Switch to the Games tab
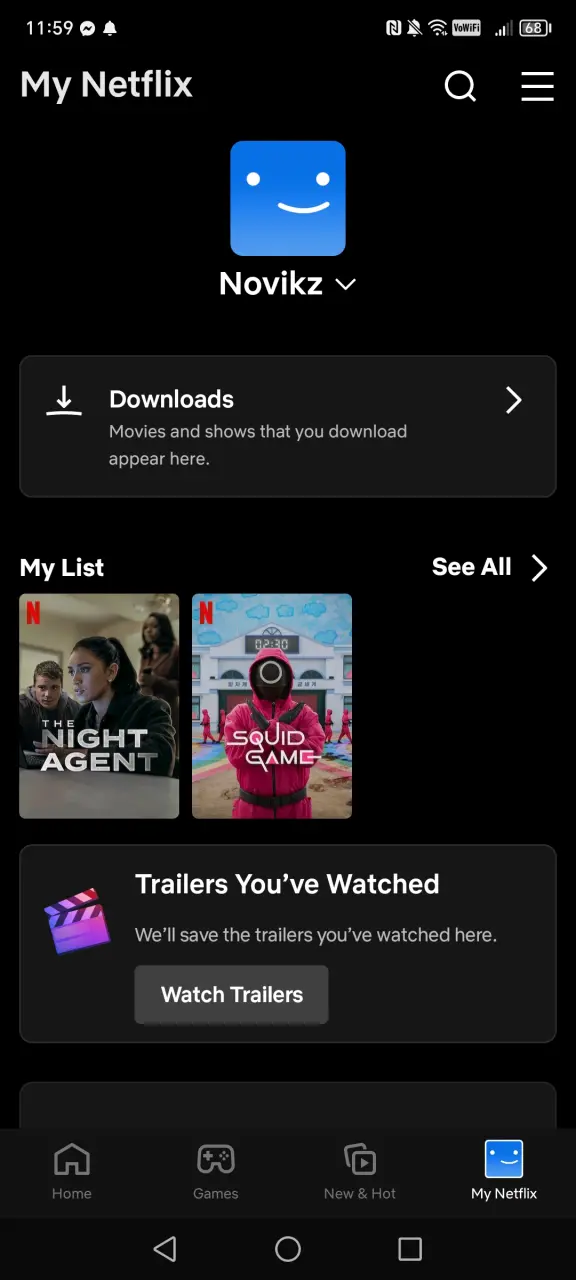The height and width of the screenshot is (1280, 576). [x=216, y=1172]
